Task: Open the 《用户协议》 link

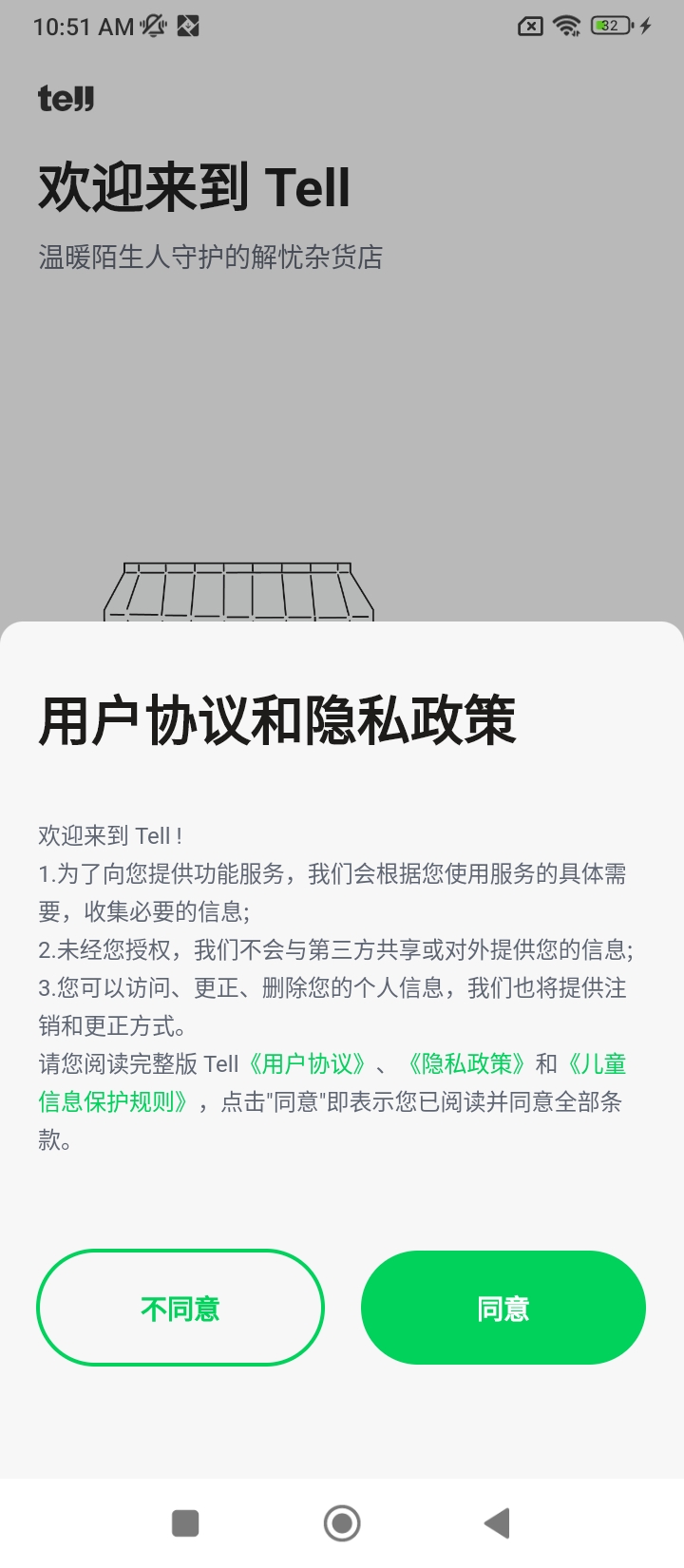Action: click(x=307, y=1063)
